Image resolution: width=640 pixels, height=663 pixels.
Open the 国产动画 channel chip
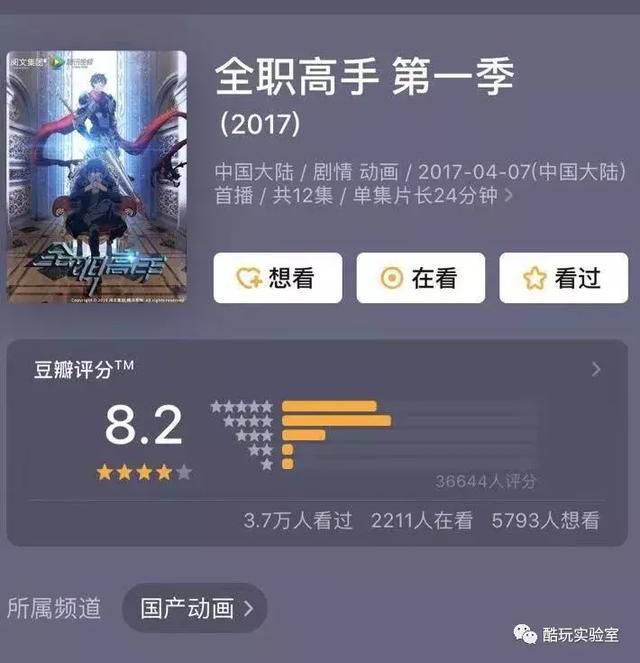tap(195, 608)
